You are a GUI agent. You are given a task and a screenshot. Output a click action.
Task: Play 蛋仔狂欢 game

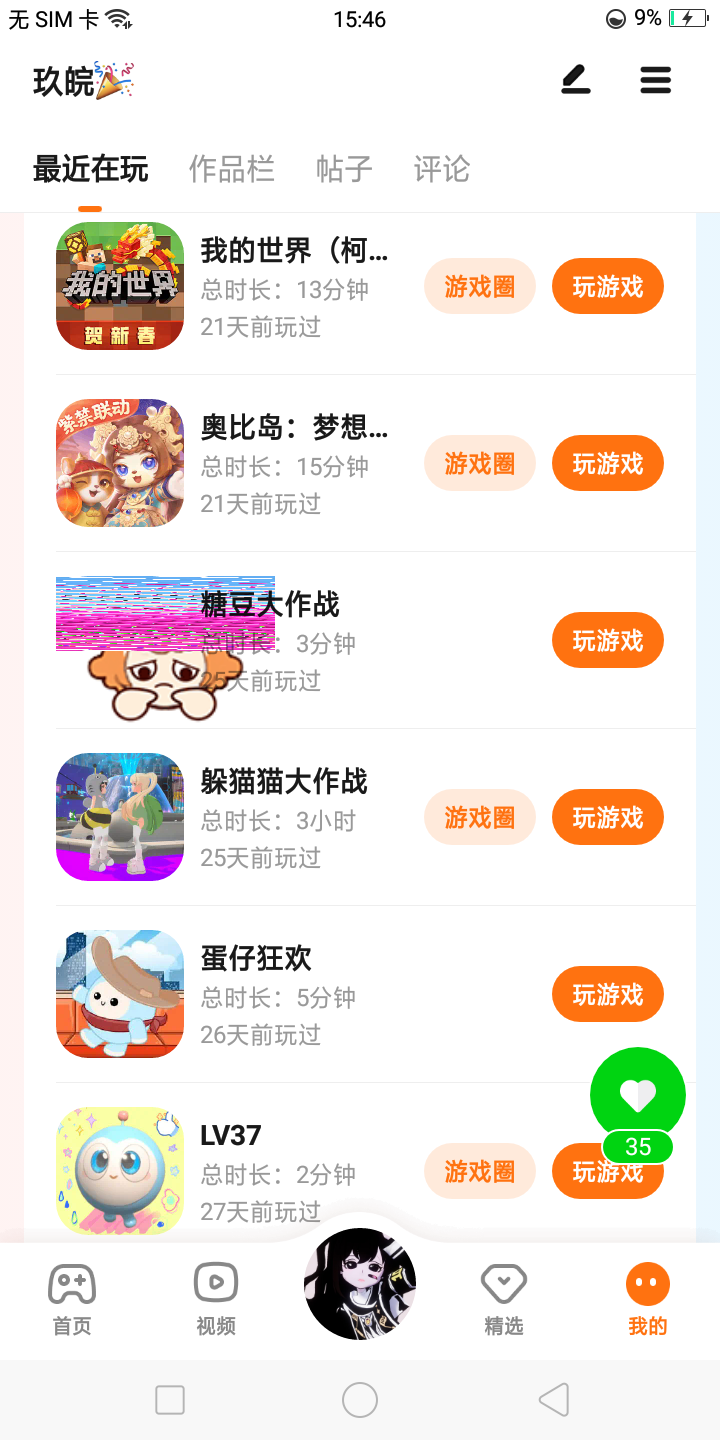[607, 995]
